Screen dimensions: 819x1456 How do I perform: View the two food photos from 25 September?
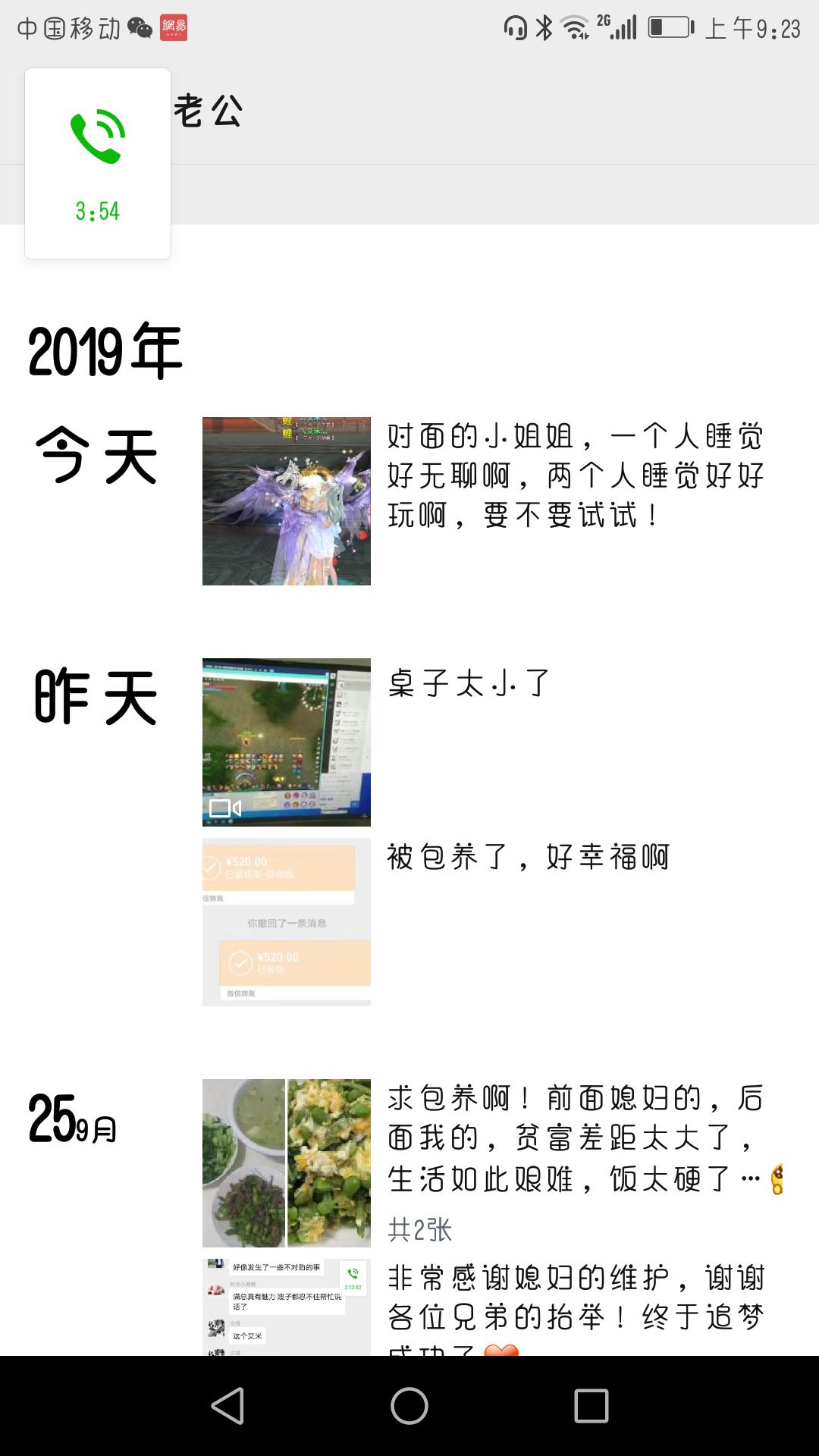click(287, 1163)
